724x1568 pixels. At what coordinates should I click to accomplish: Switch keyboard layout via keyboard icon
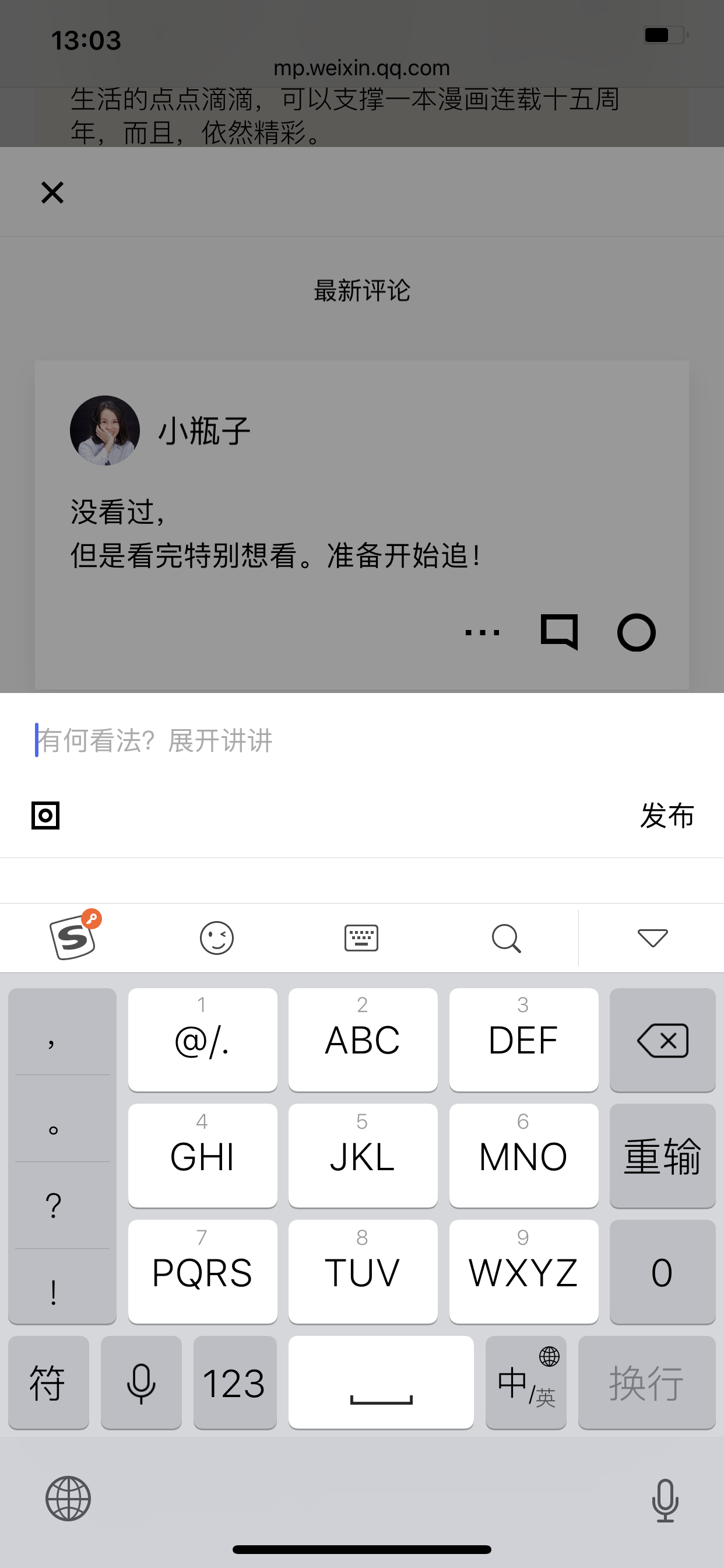(361, 938)
